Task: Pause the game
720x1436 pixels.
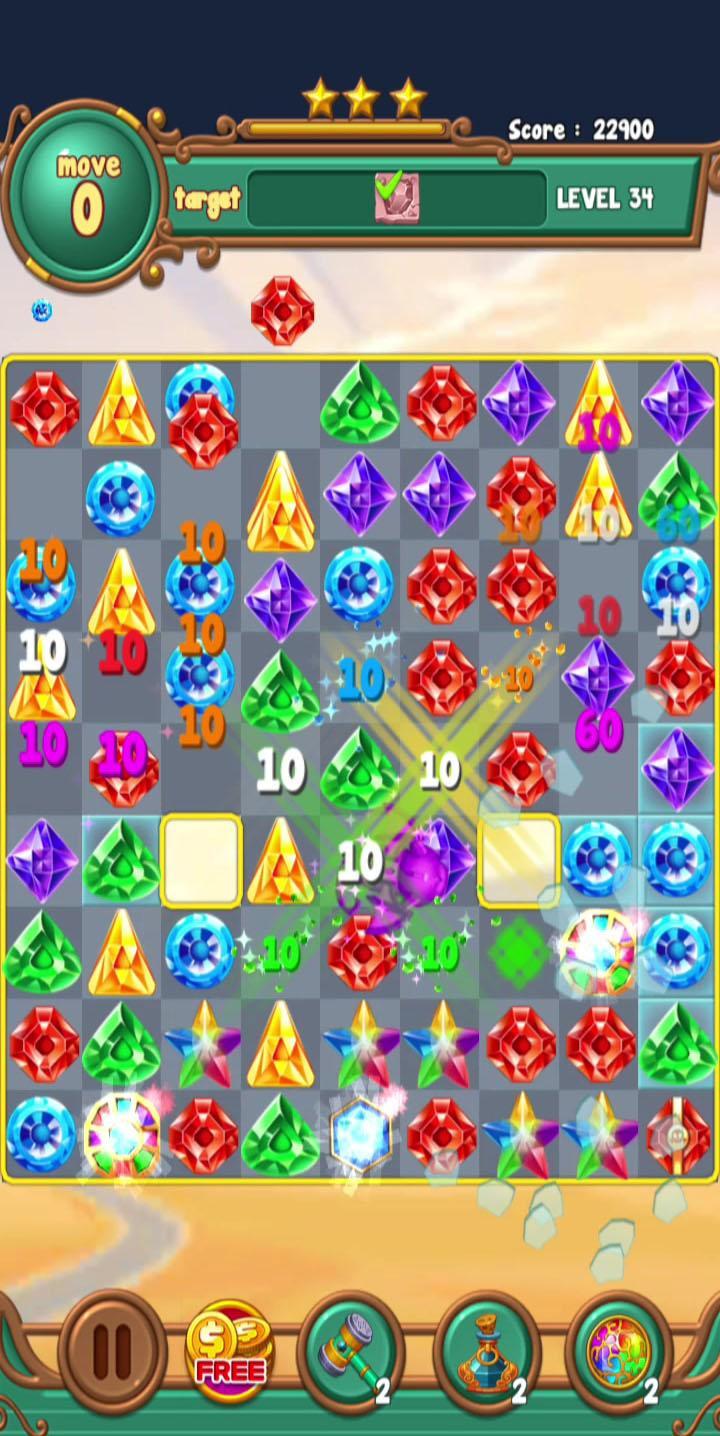Action: pyautogui.click(x=111, y=1352)
